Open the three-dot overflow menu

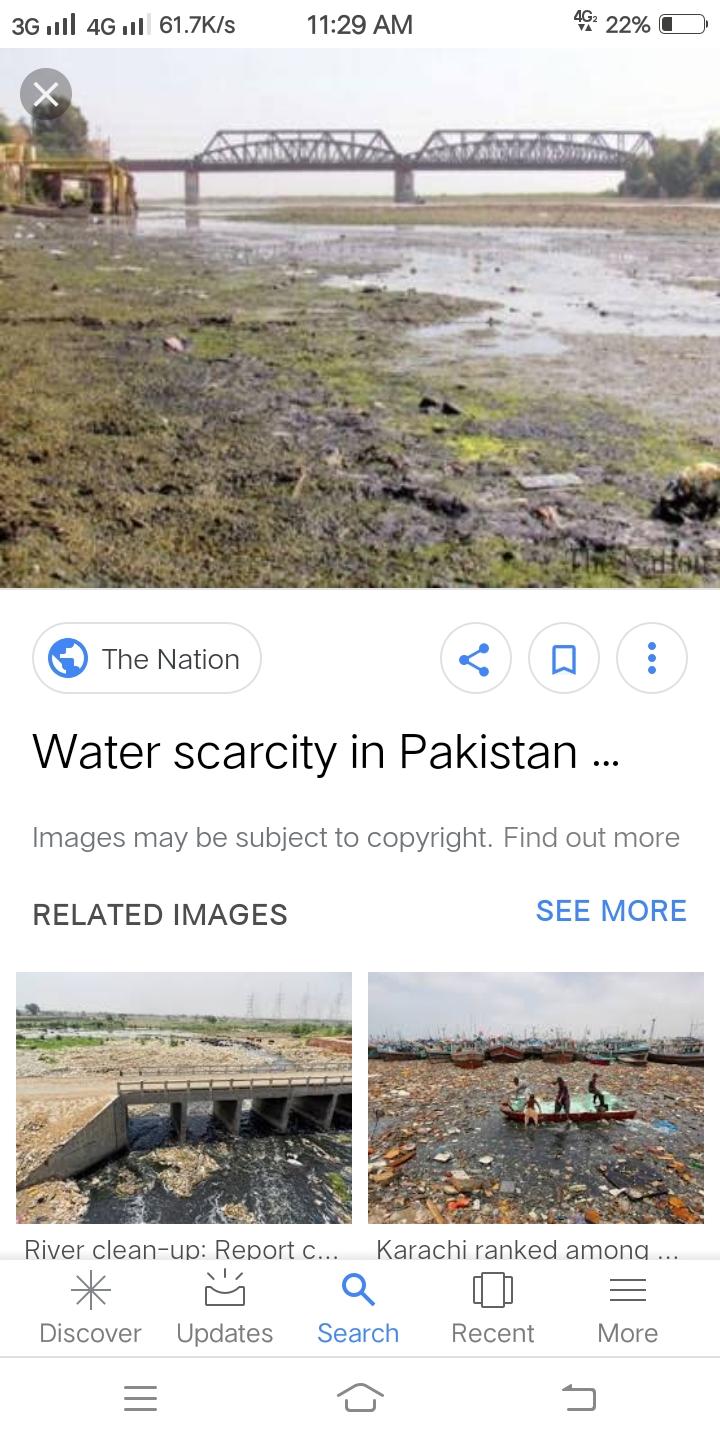click(651, 659)
